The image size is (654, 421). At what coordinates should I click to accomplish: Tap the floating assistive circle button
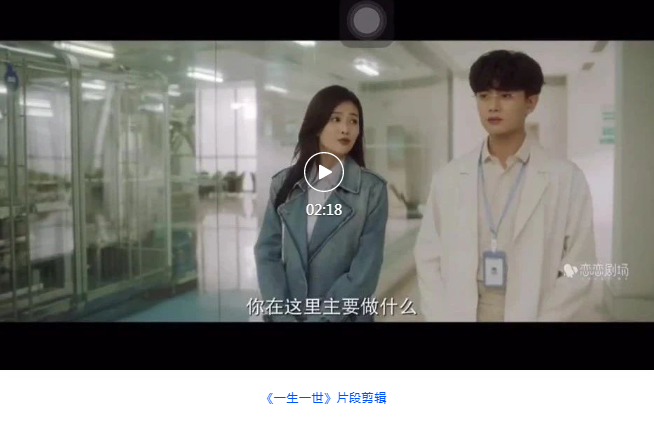point(367,20)
